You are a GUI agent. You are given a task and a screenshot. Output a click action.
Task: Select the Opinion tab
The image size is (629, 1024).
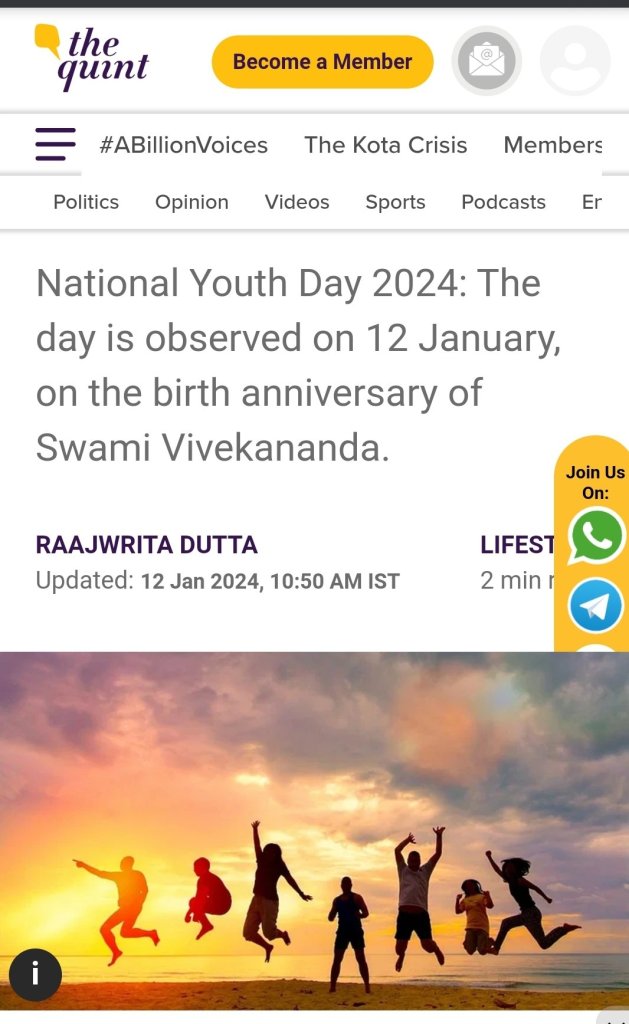[x=192, y=202]
